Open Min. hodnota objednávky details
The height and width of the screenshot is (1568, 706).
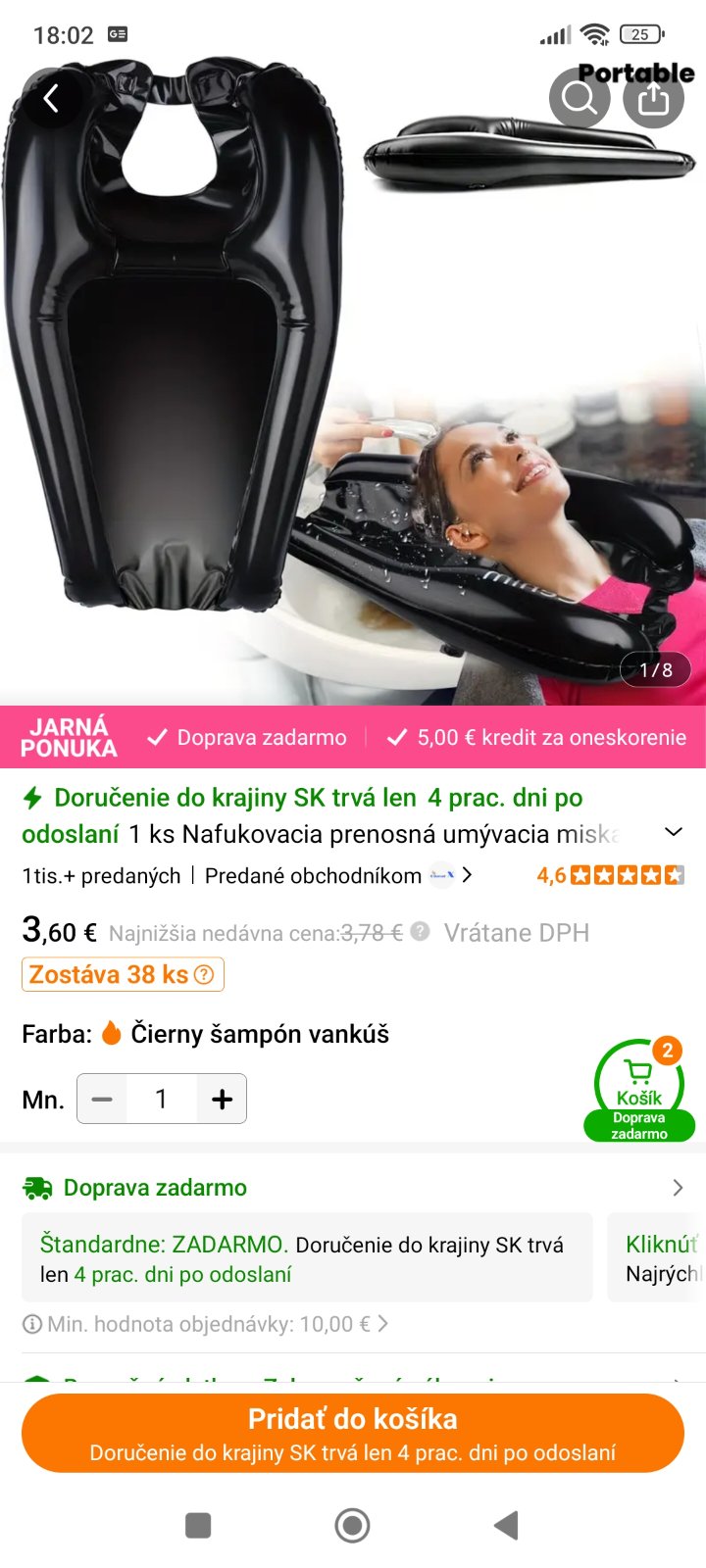[x=206, y=1324]
